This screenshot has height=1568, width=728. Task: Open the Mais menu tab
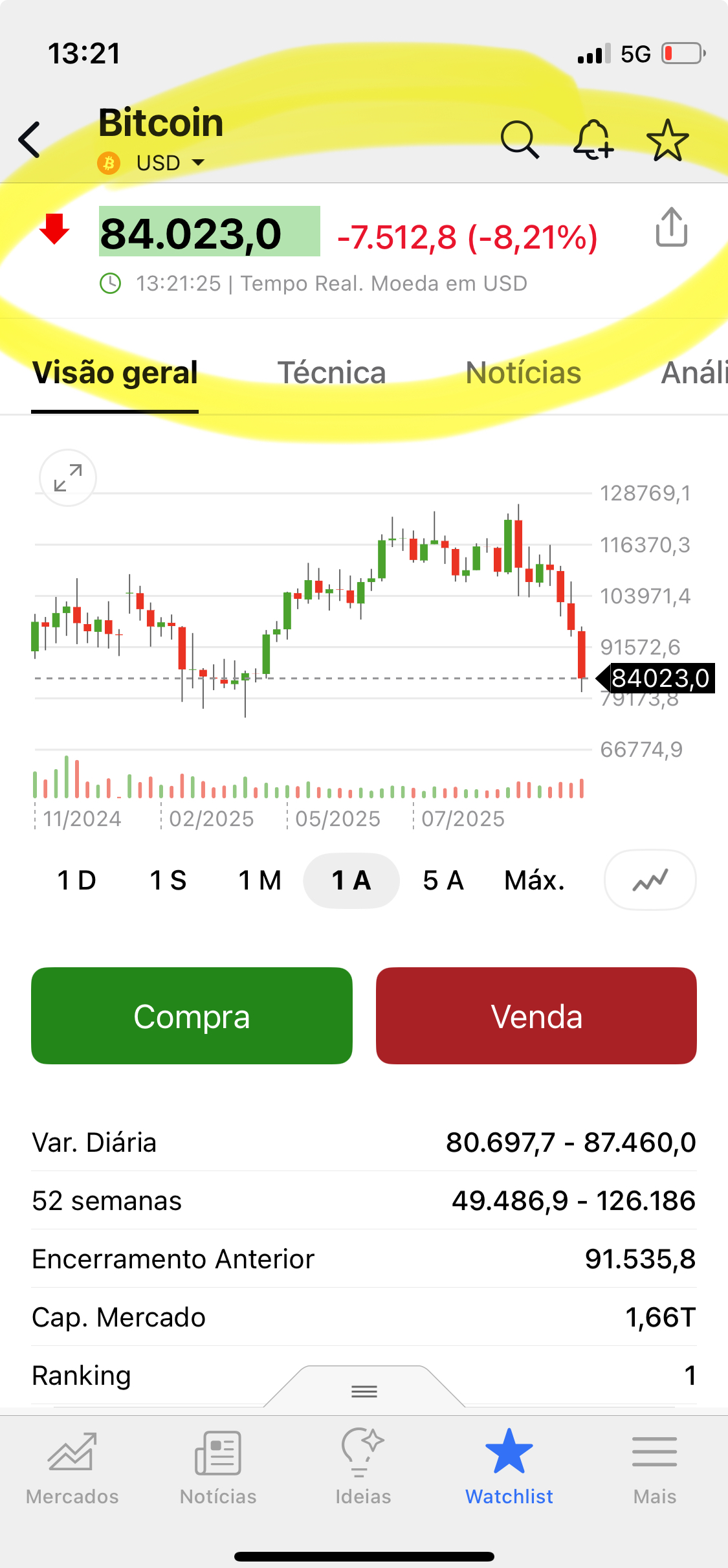654,1468
